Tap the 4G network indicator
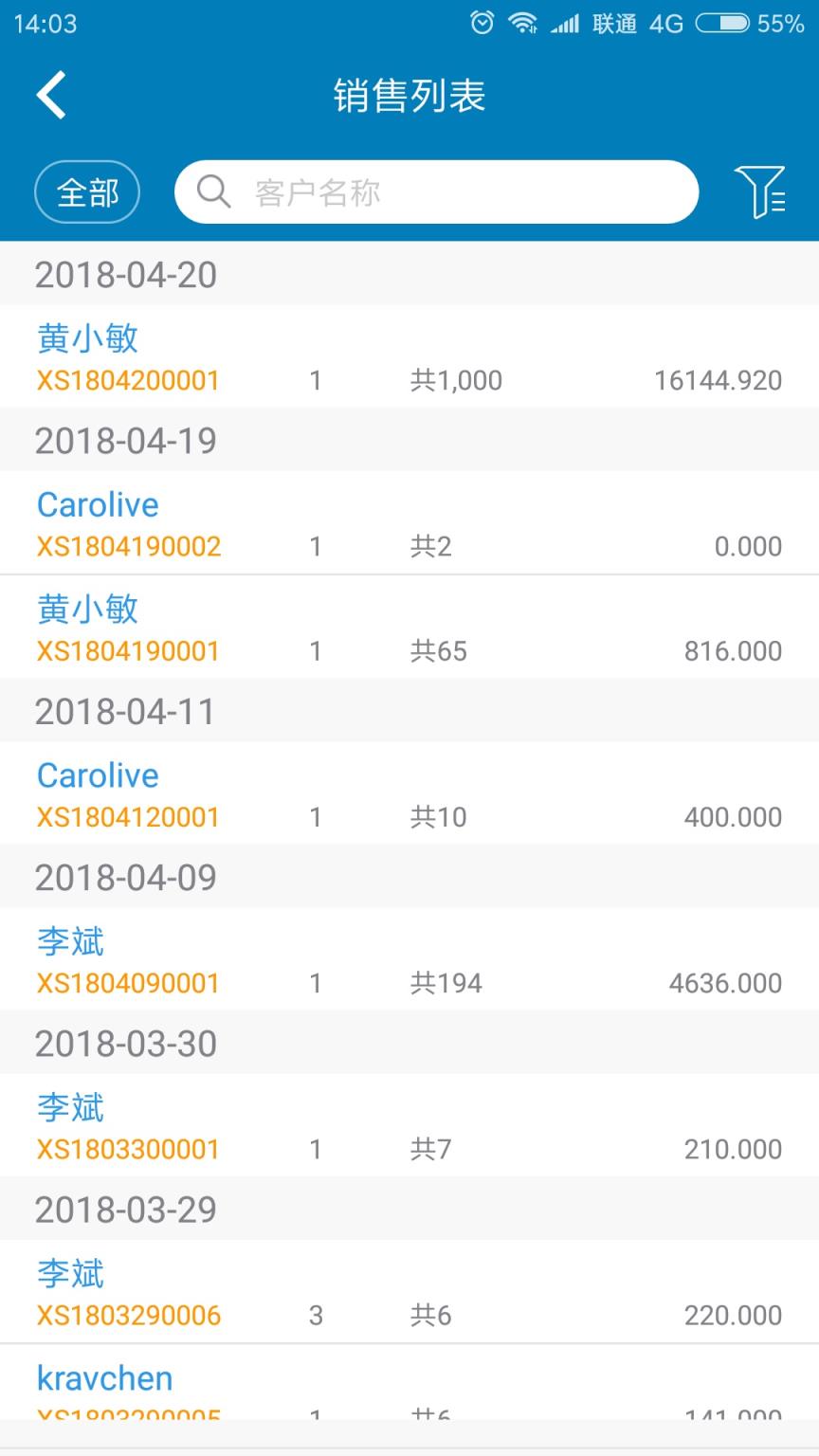Screen dimensions: 819x1456 [667, 24]
